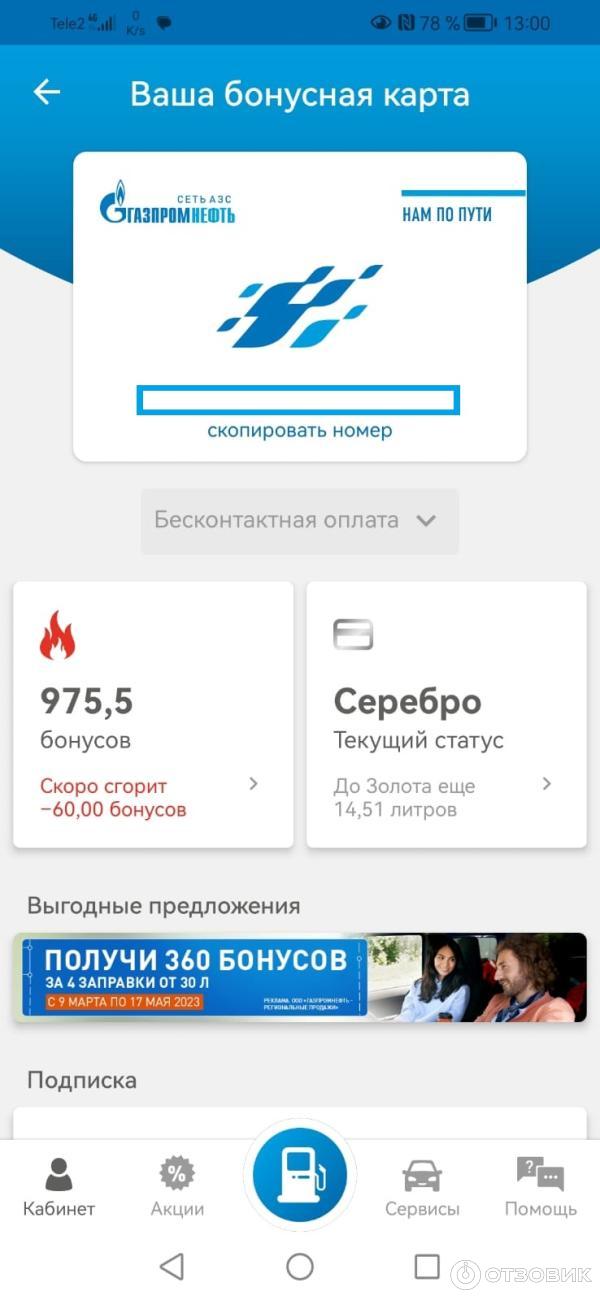Switch to the Кабинет tab
The image size is (600, 1300).
[x=59, y=1187]
